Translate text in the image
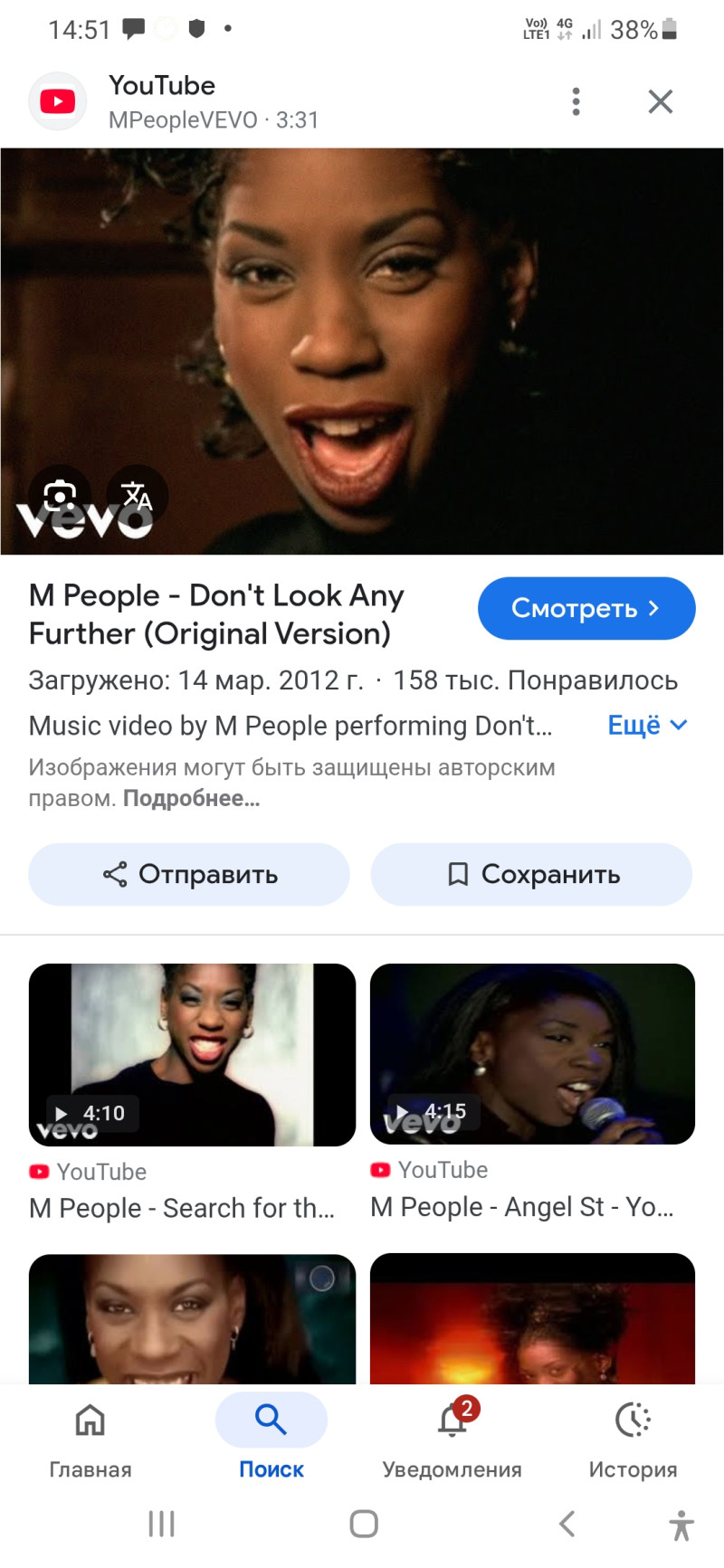Image resolution: width=724 pixels, height=1568 pixels. pyautogui.click(x=137, y=495)
